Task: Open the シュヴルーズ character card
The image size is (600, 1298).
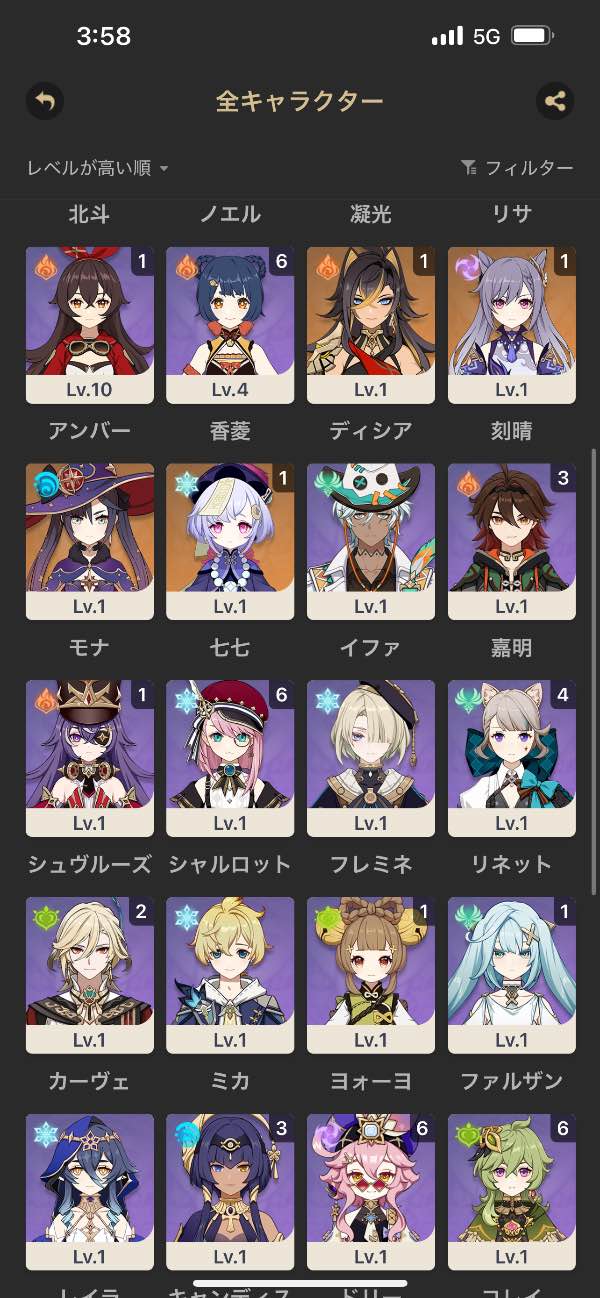Action: (90, 758)
